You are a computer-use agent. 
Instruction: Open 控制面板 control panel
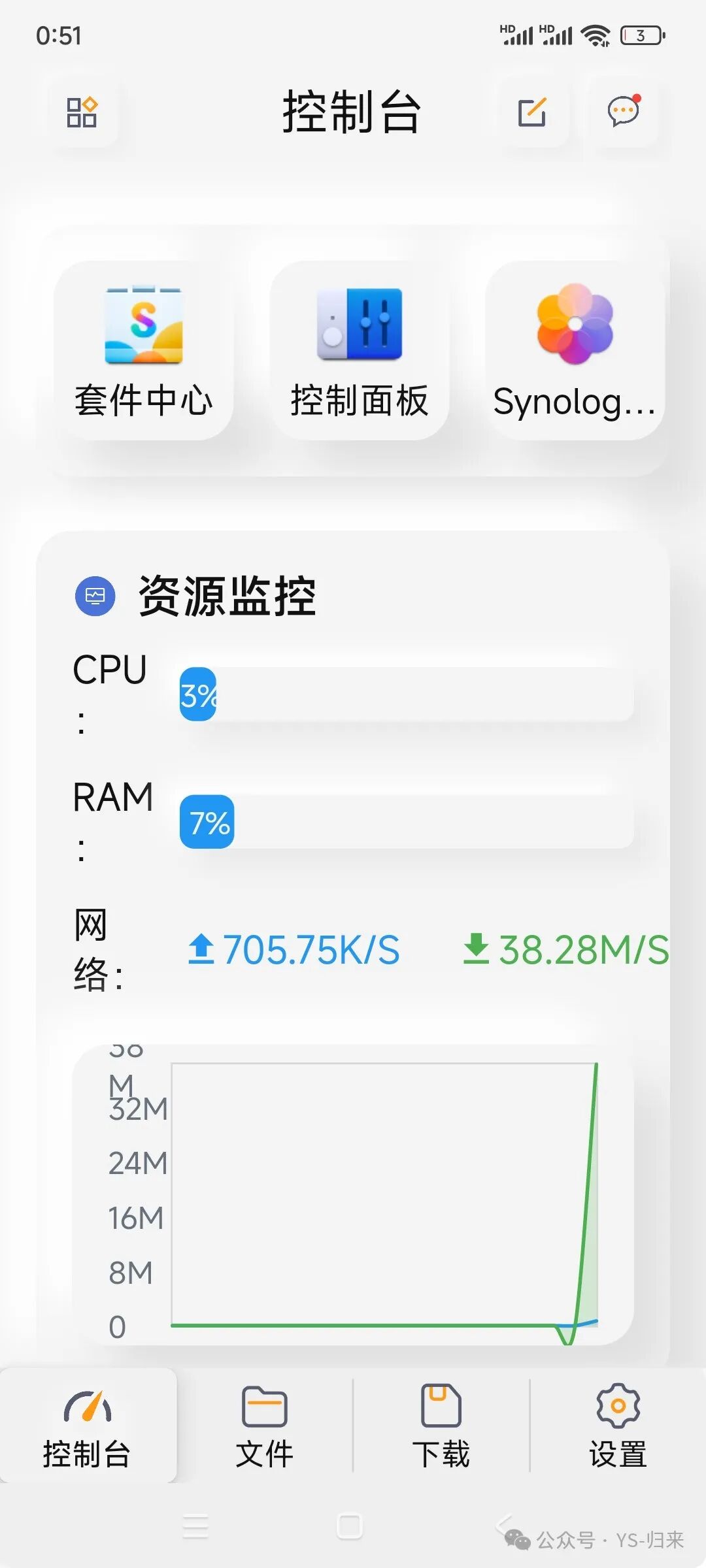[360, 351]
